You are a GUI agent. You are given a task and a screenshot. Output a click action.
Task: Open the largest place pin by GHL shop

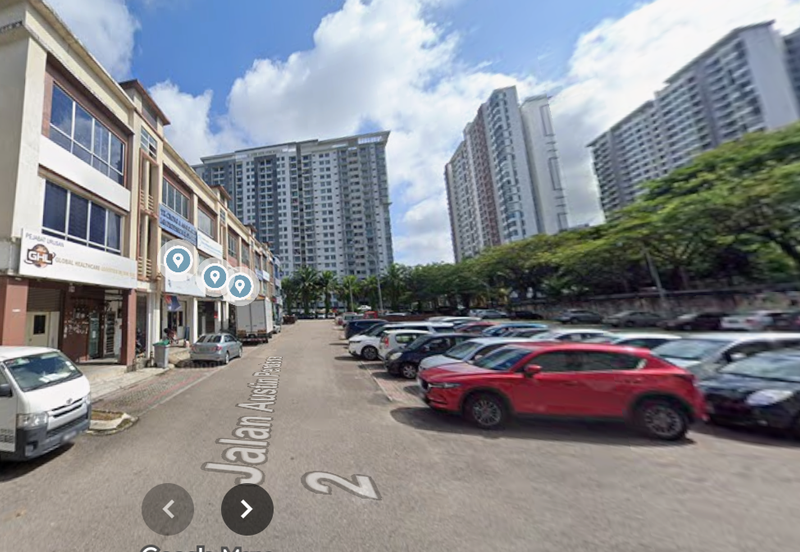[178, 261]
